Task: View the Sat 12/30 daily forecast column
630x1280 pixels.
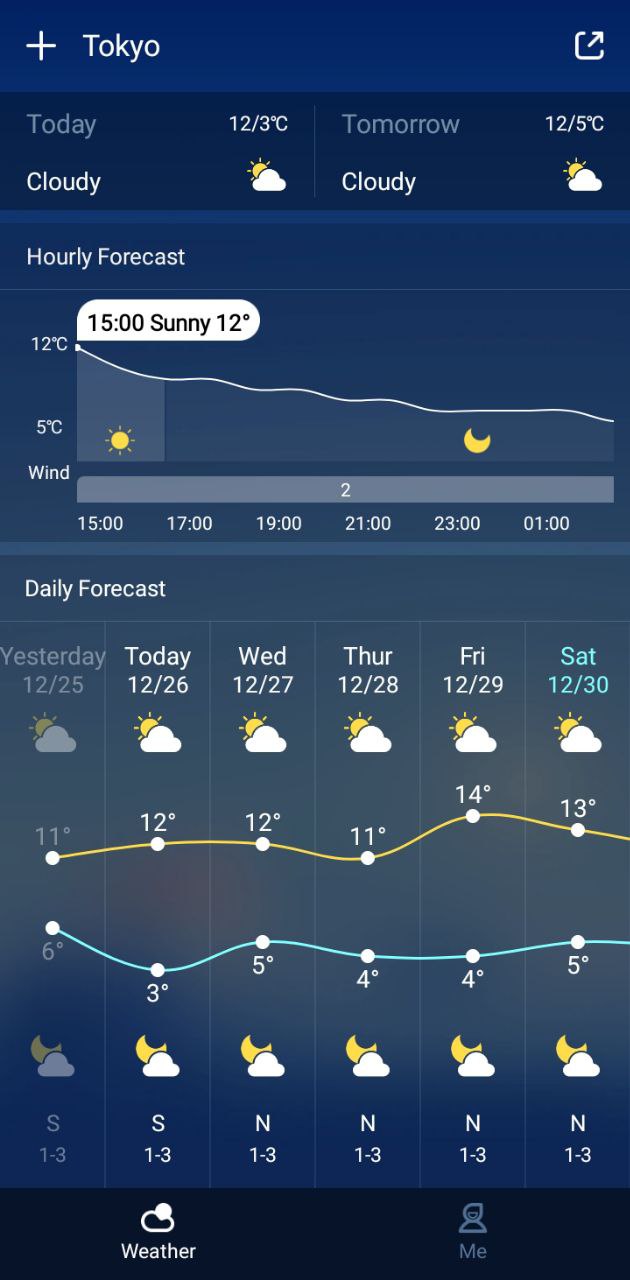Action: pyautogui.click(x=578, y=900)
